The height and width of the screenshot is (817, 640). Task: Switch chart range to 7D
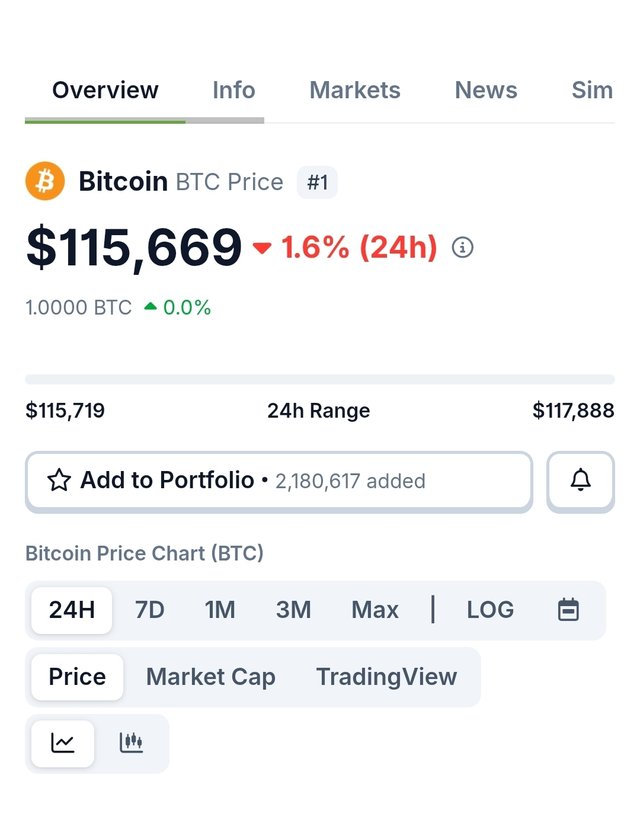[x=149, y=610]
